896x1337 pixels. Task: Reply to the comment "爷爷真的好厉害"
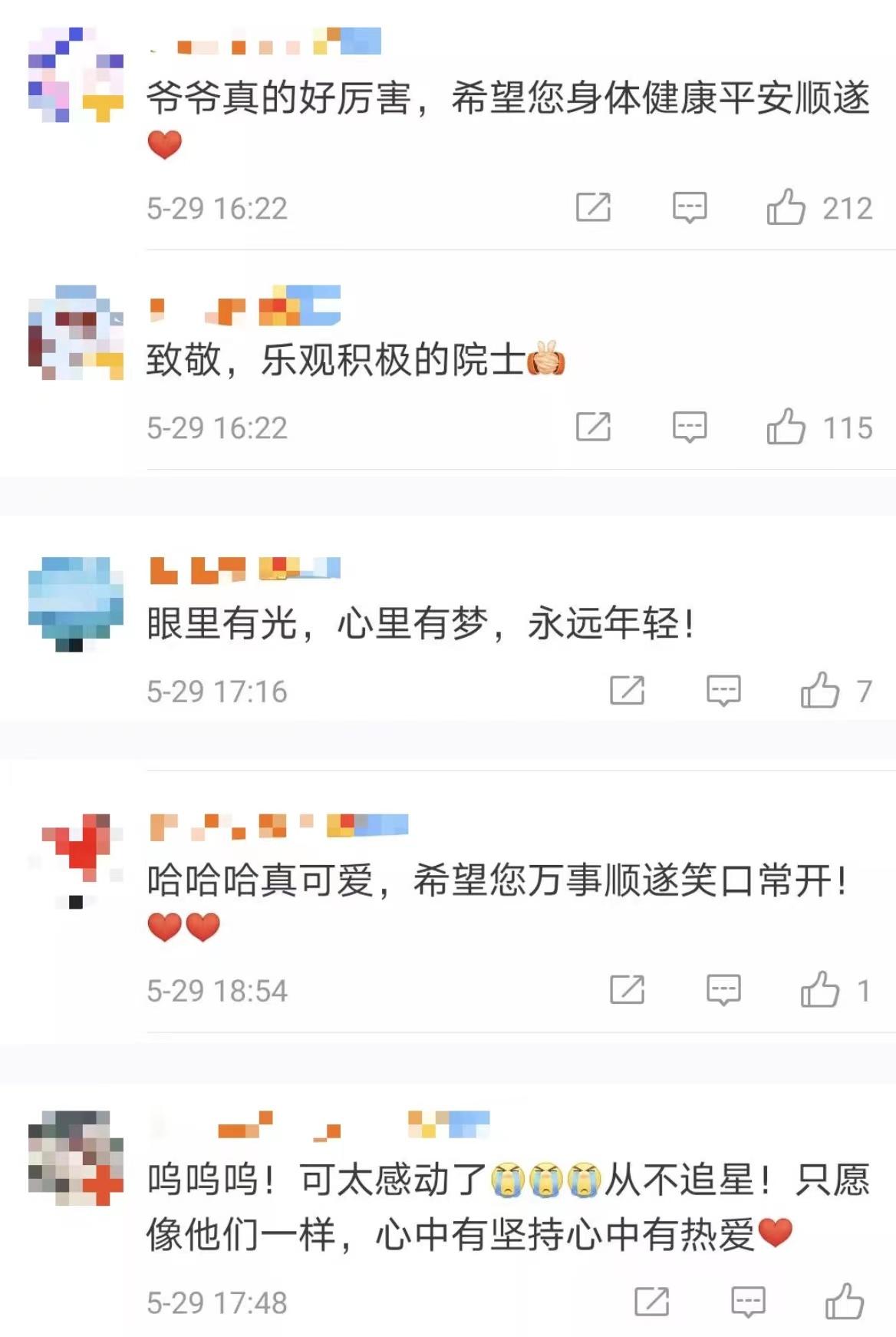[x=690, y=207]
